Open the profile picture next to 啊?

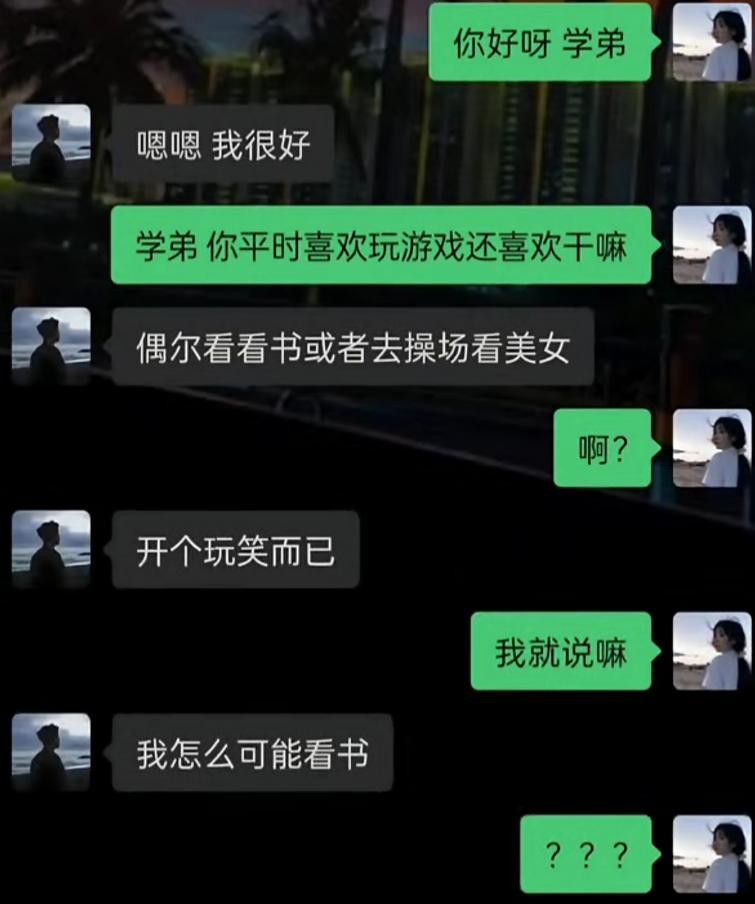click(x=711, y=448)
